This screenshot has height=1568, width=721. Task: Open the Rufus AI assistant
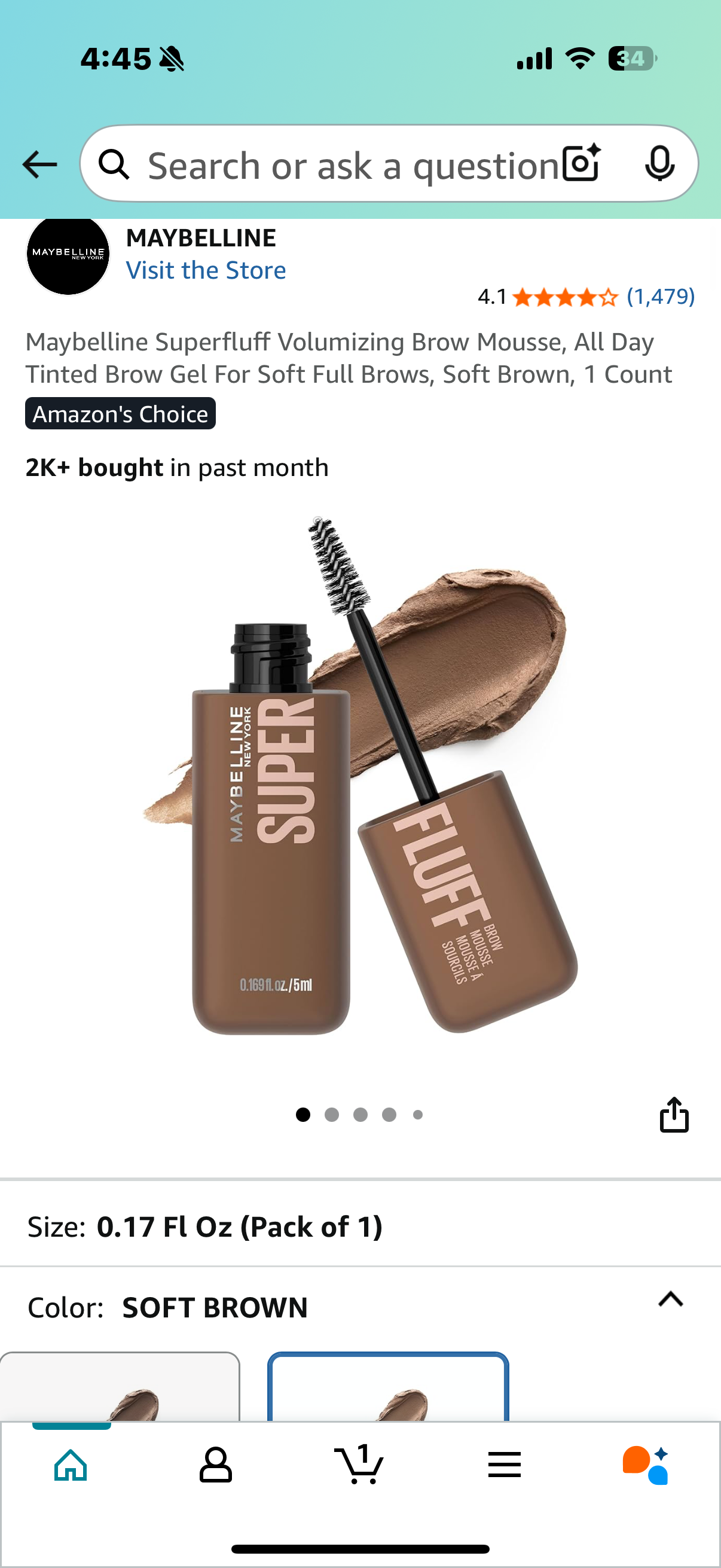646,1465
